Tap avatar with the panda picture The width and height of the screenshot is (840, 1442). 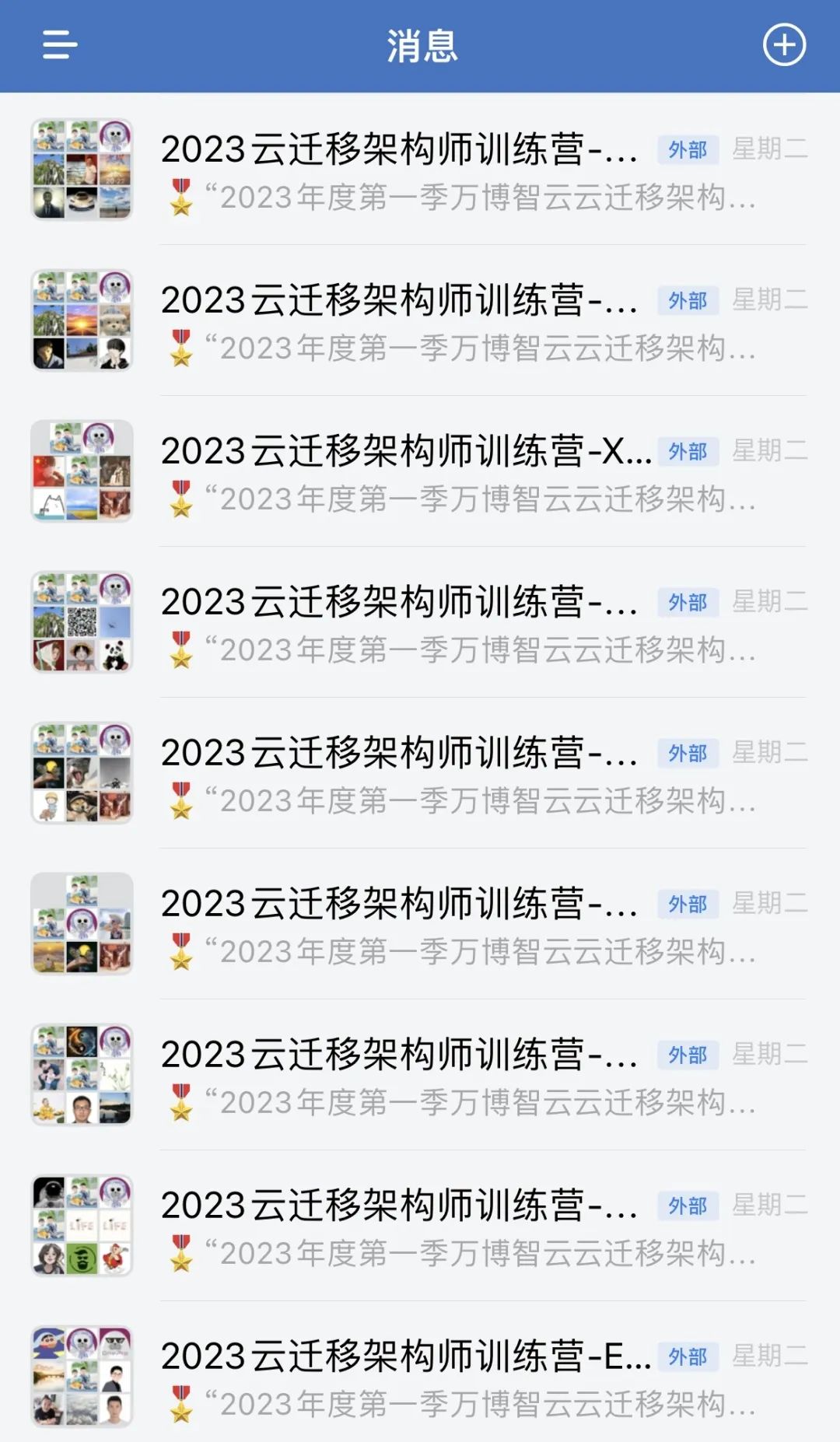113,657
